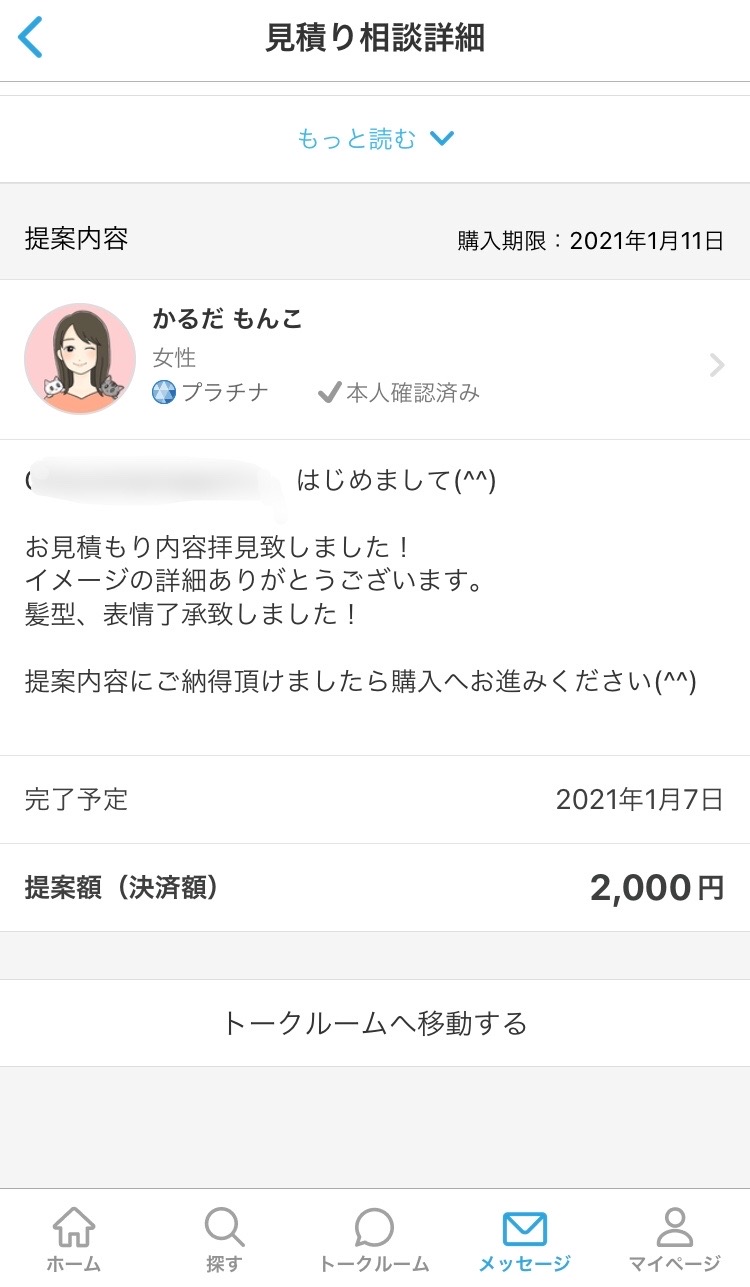
Task: Go back using the top-left arrow
Action: [31, 38]
